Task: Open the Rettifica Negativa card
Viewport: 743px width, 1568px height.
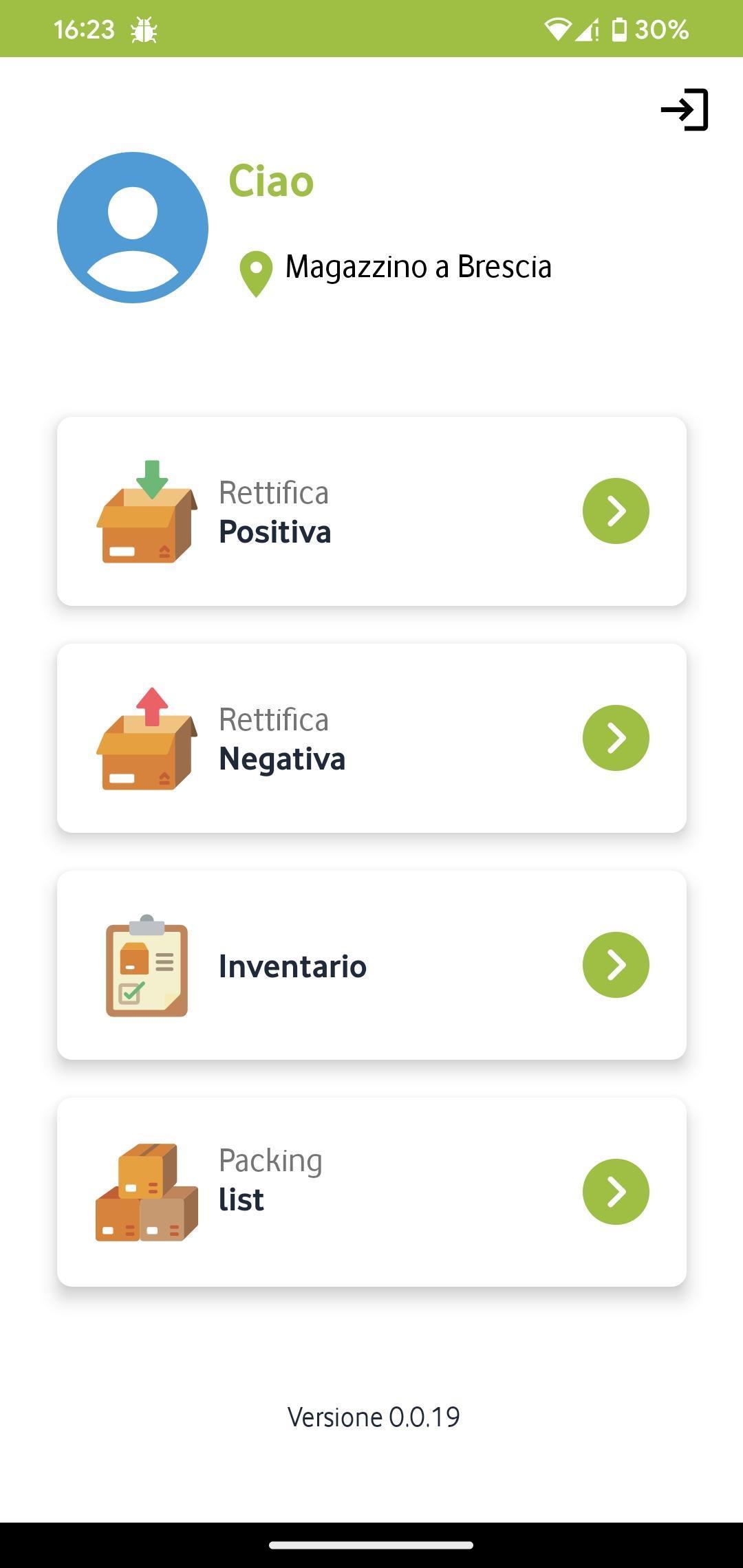Action: [371, 738]
